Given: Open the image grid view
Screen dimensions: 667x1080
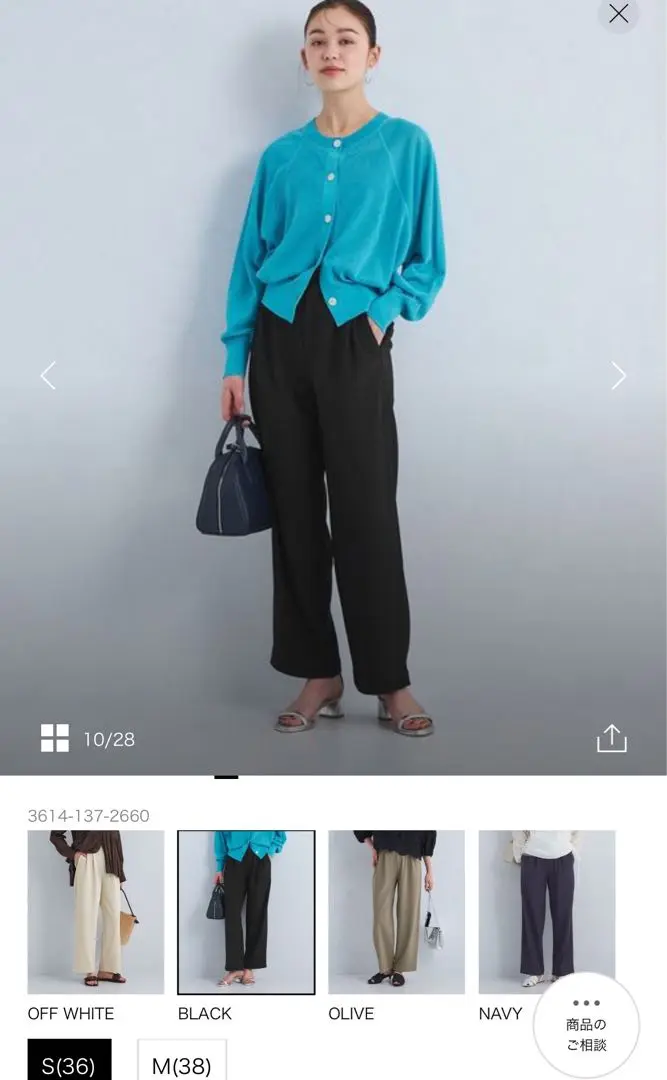Looking at the screenshot, I should coord(55,738).
